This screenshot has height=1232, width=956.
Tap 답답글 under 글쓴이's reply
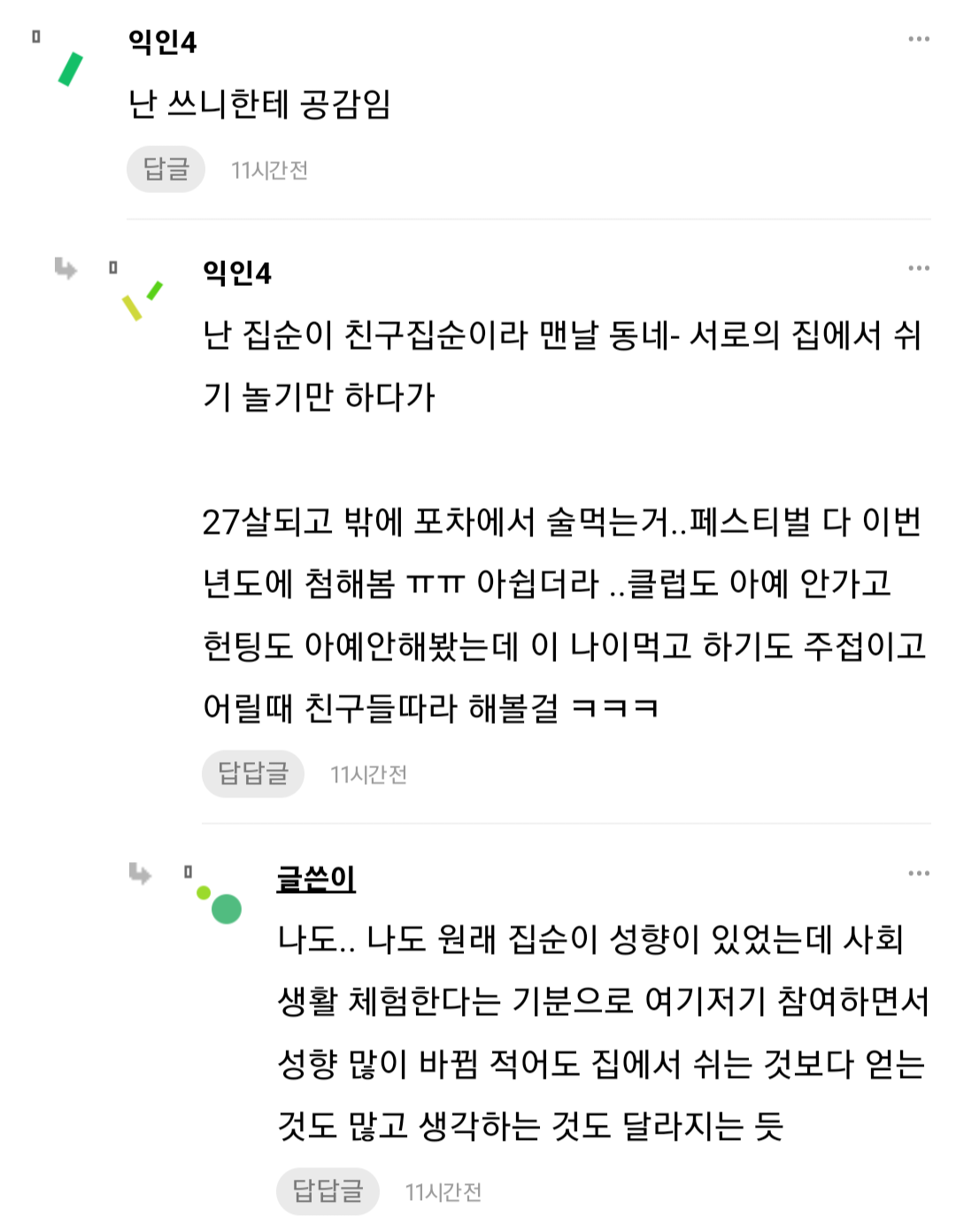pyautogui.click(x=328, y=1190)
